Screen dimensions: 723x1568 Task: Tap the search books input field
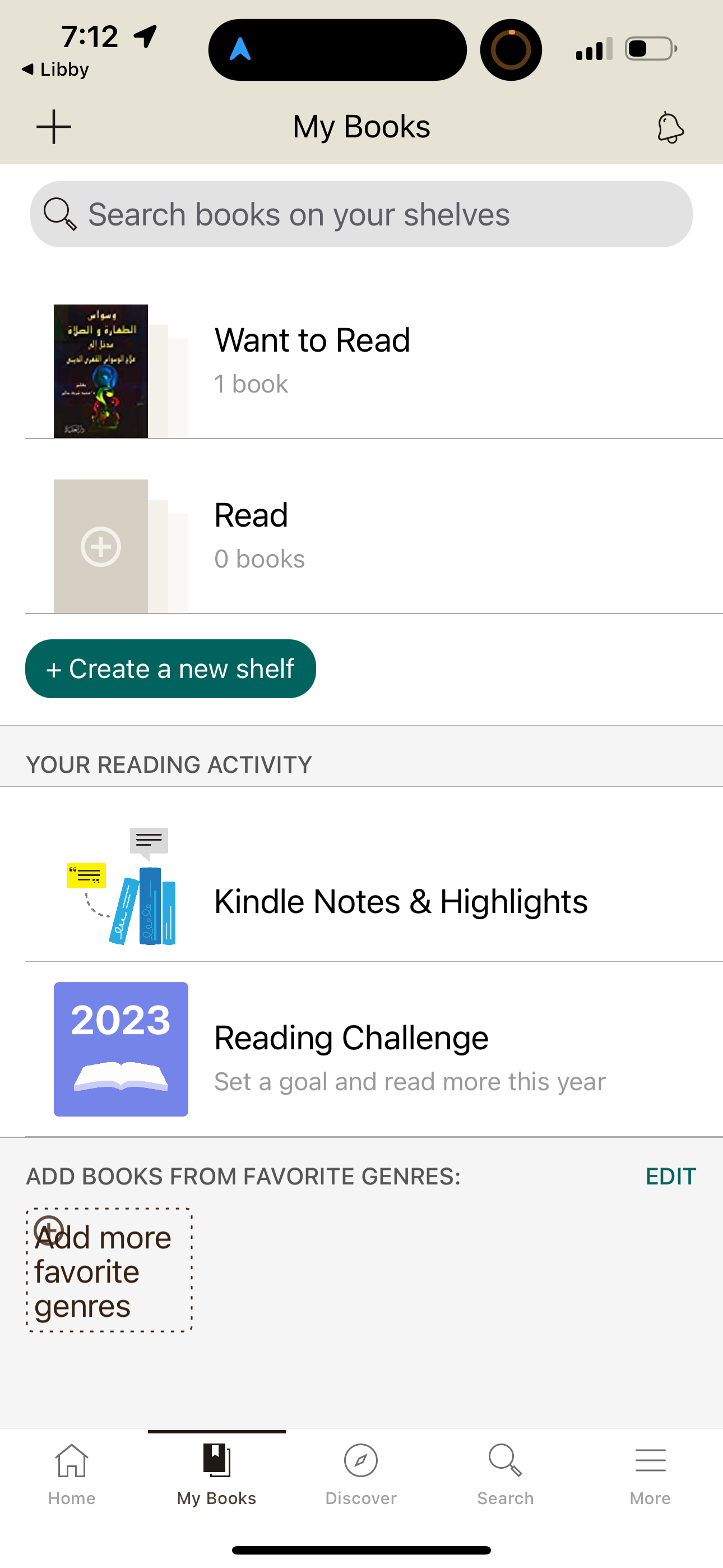[361, 214]
